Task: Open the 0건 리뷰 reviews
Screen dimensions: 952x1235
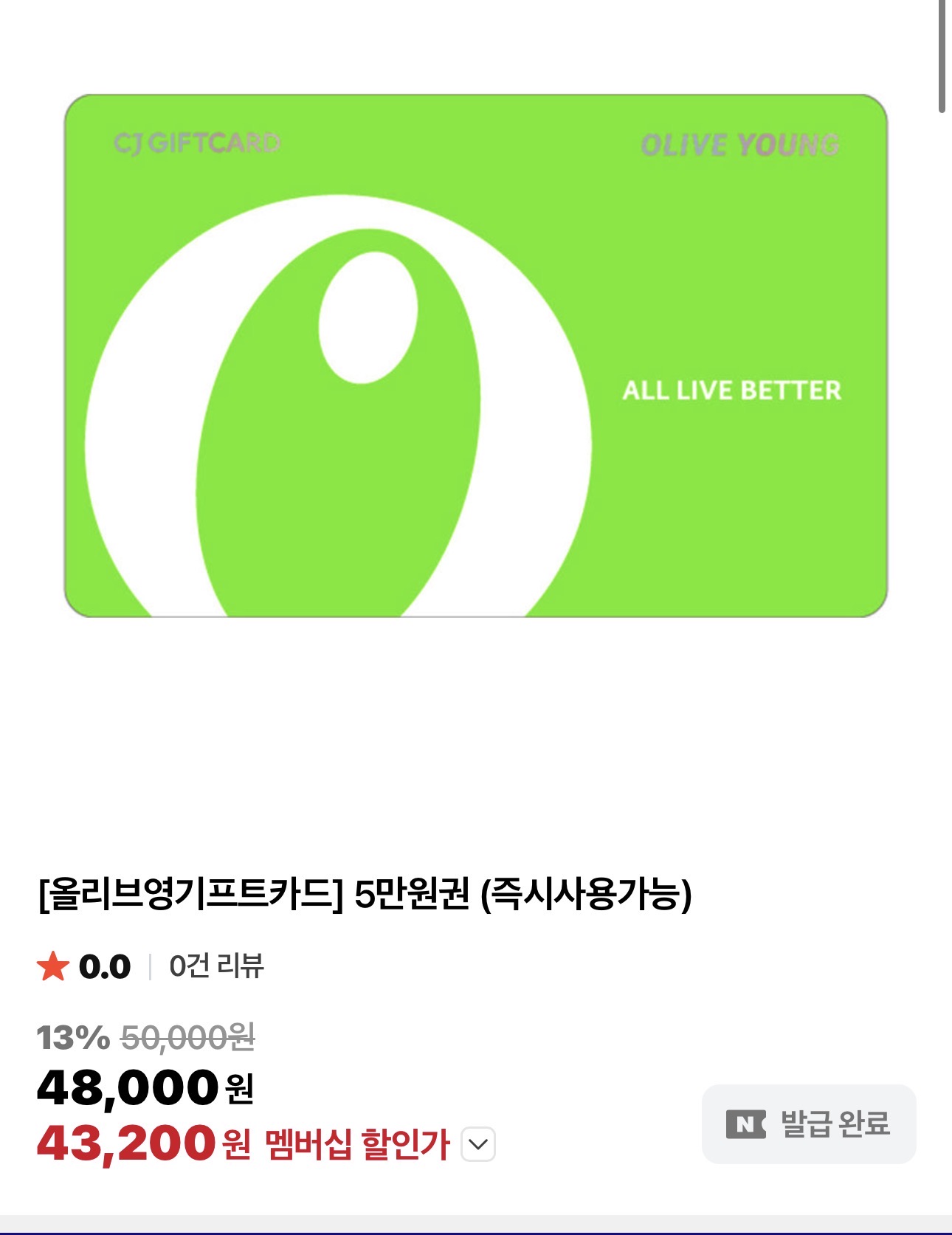Action: [x=216, y=966]
